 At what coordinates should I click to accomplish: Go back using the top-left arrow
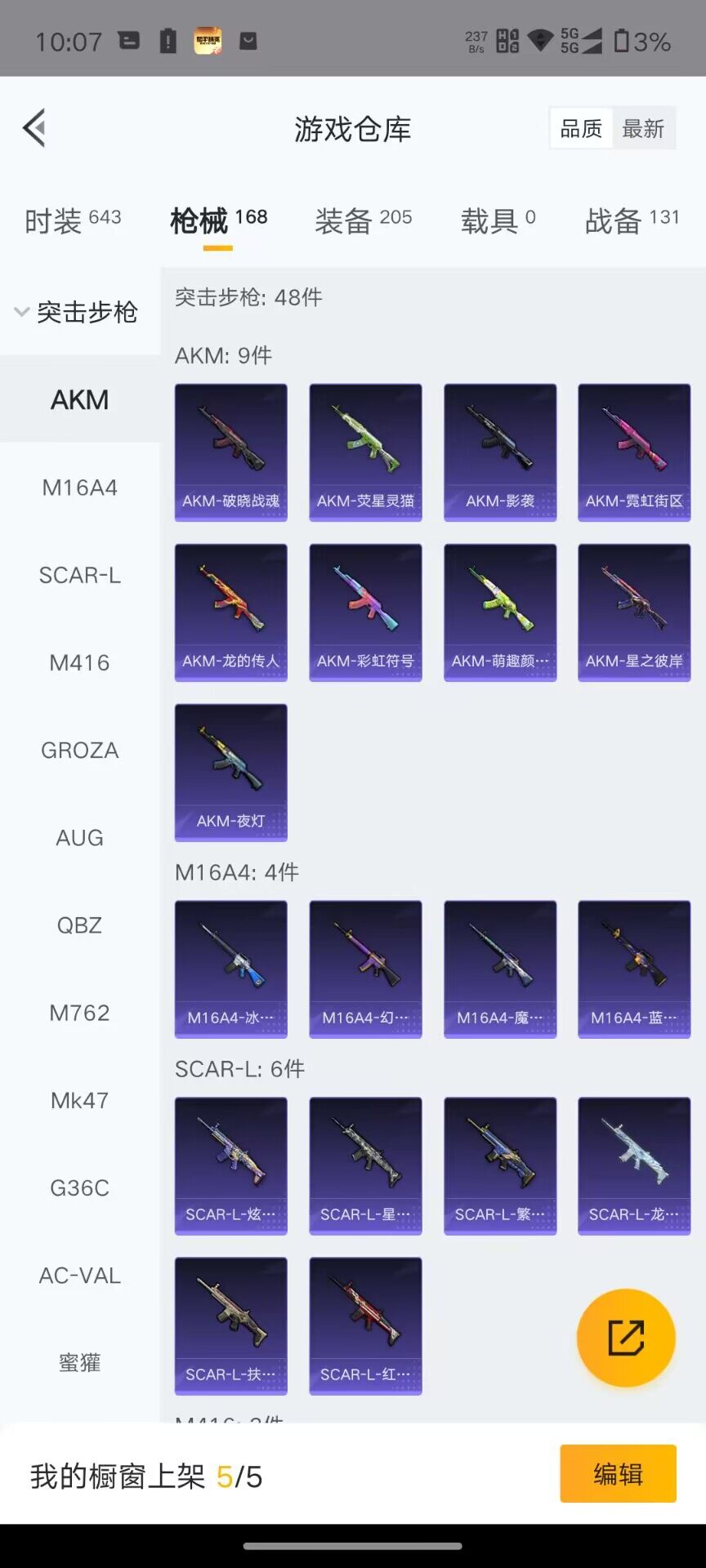34,128
